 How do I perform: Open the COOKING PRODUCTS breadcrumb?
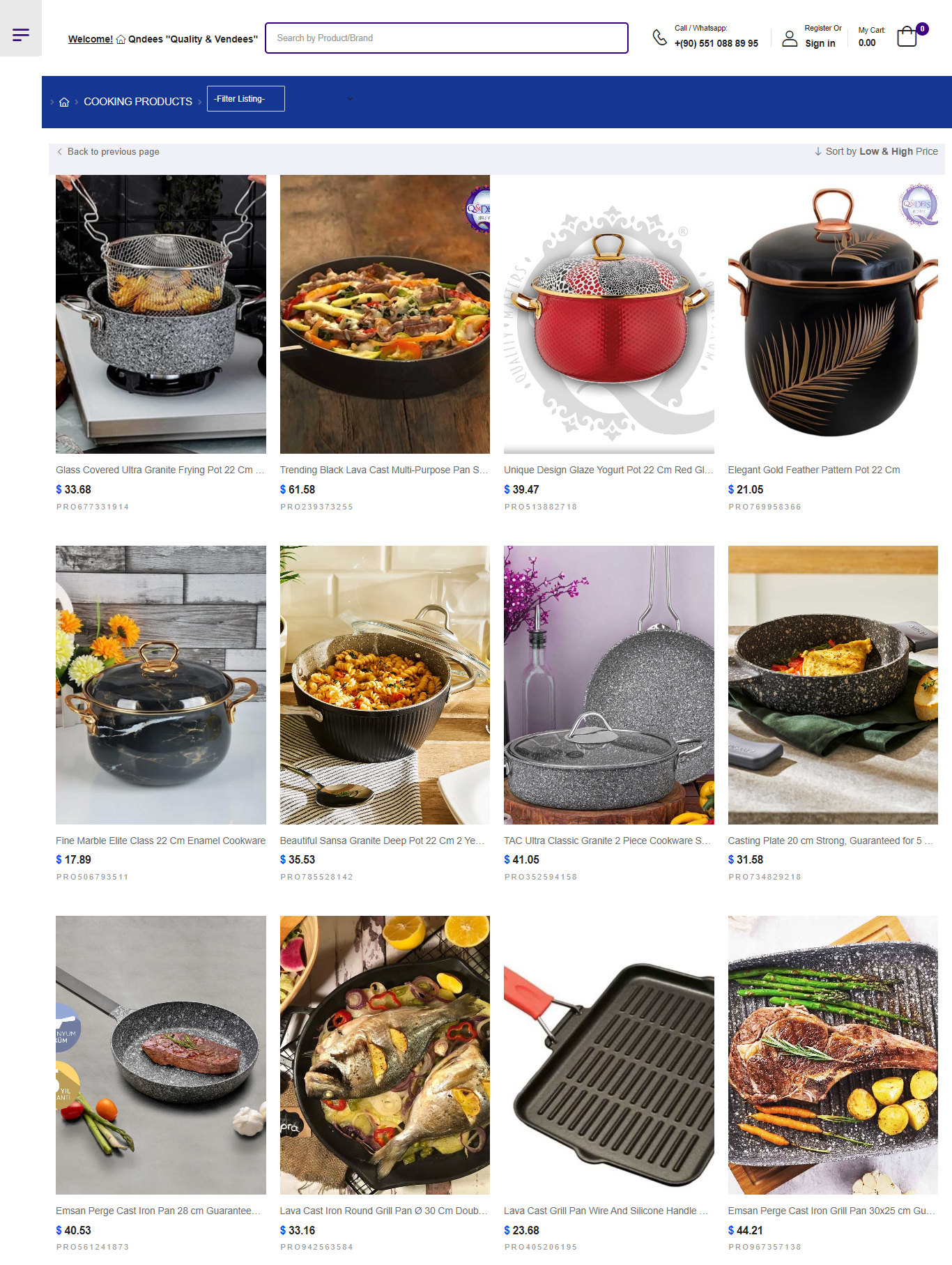[x=137, y=102]
